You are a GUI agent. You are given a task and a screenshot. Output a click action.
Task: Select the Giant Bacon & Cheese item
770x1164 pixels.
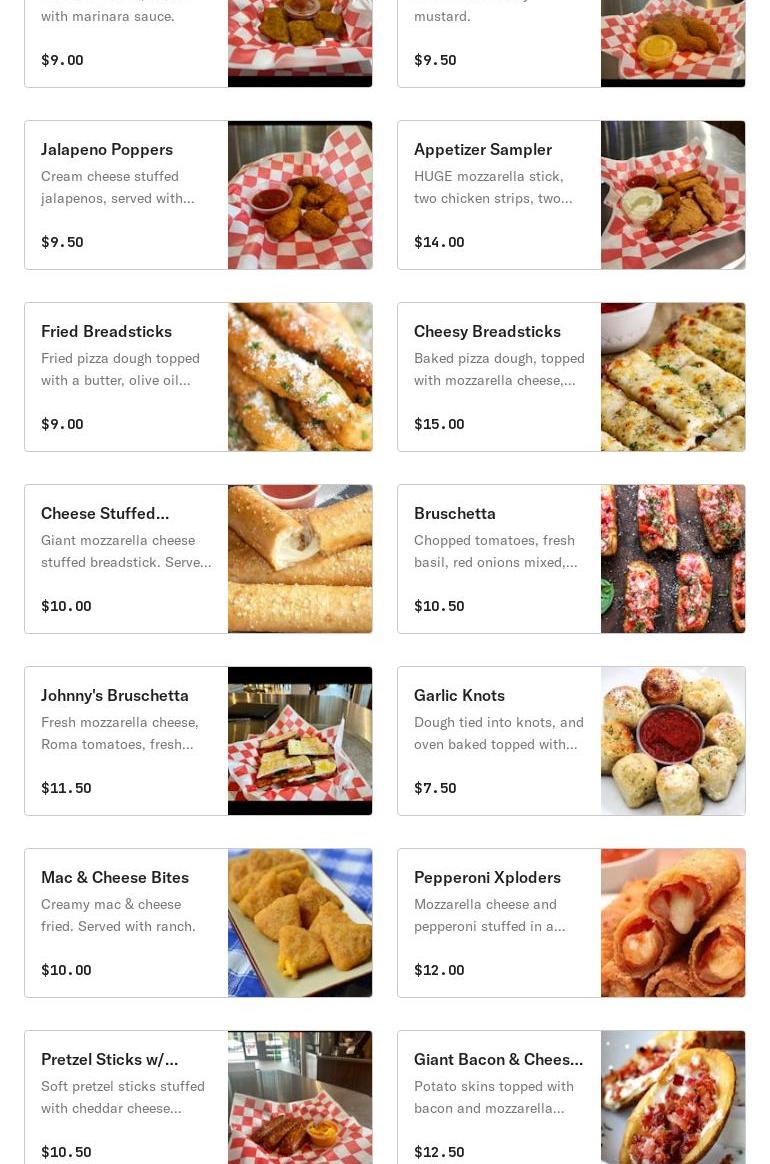[571, 1100]
